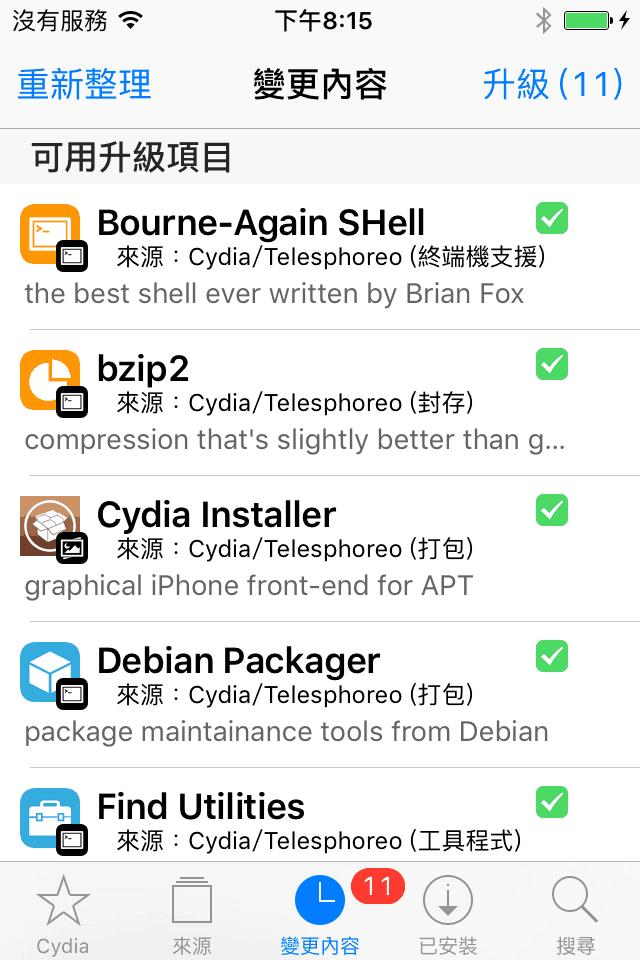Uncheck the Find Utilities checkbox

click(x=552, y=802)
